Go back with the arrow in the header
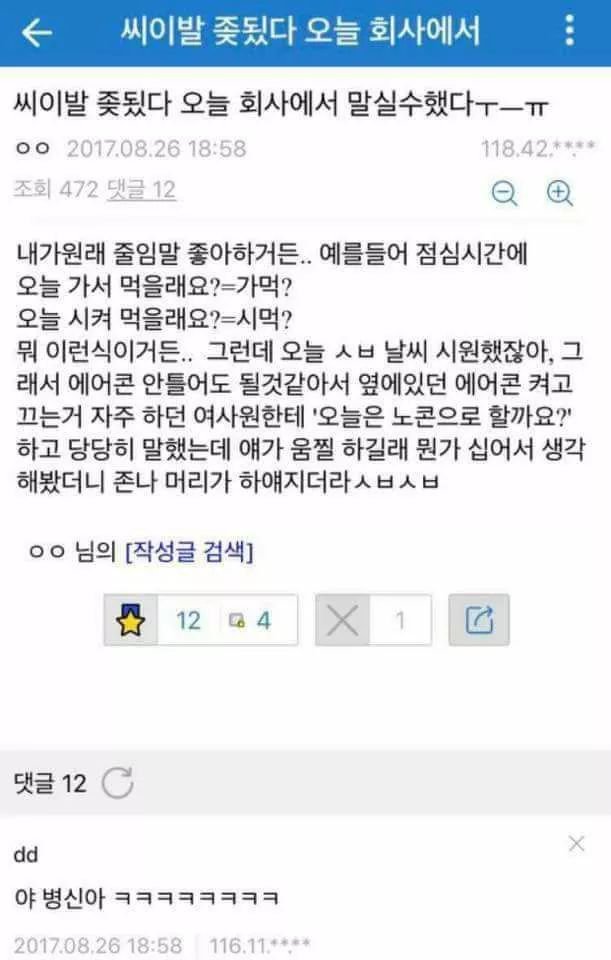Screen dimensions: 611x960 (37, 33)
